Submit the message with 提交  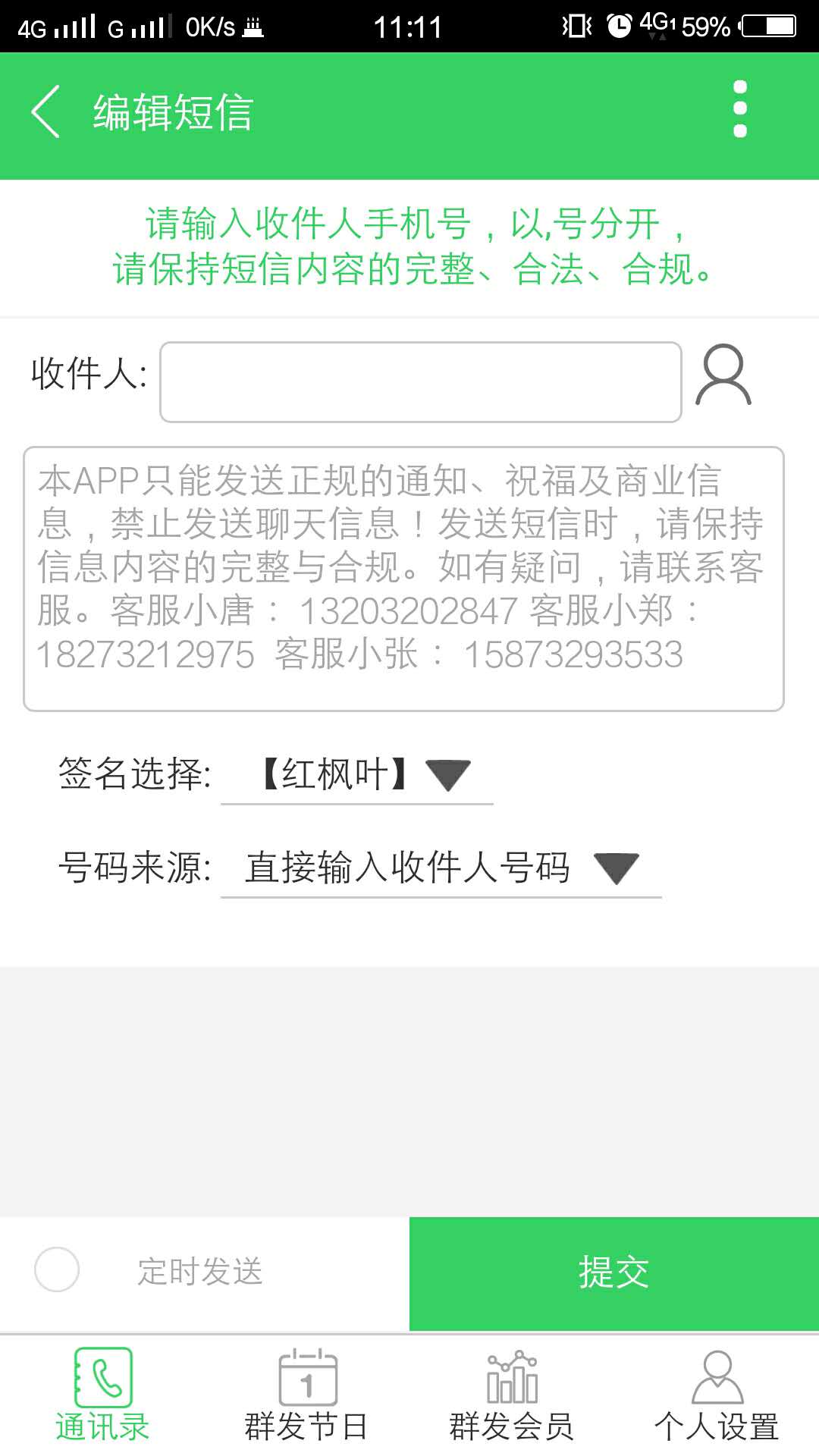pos(613,1273)
